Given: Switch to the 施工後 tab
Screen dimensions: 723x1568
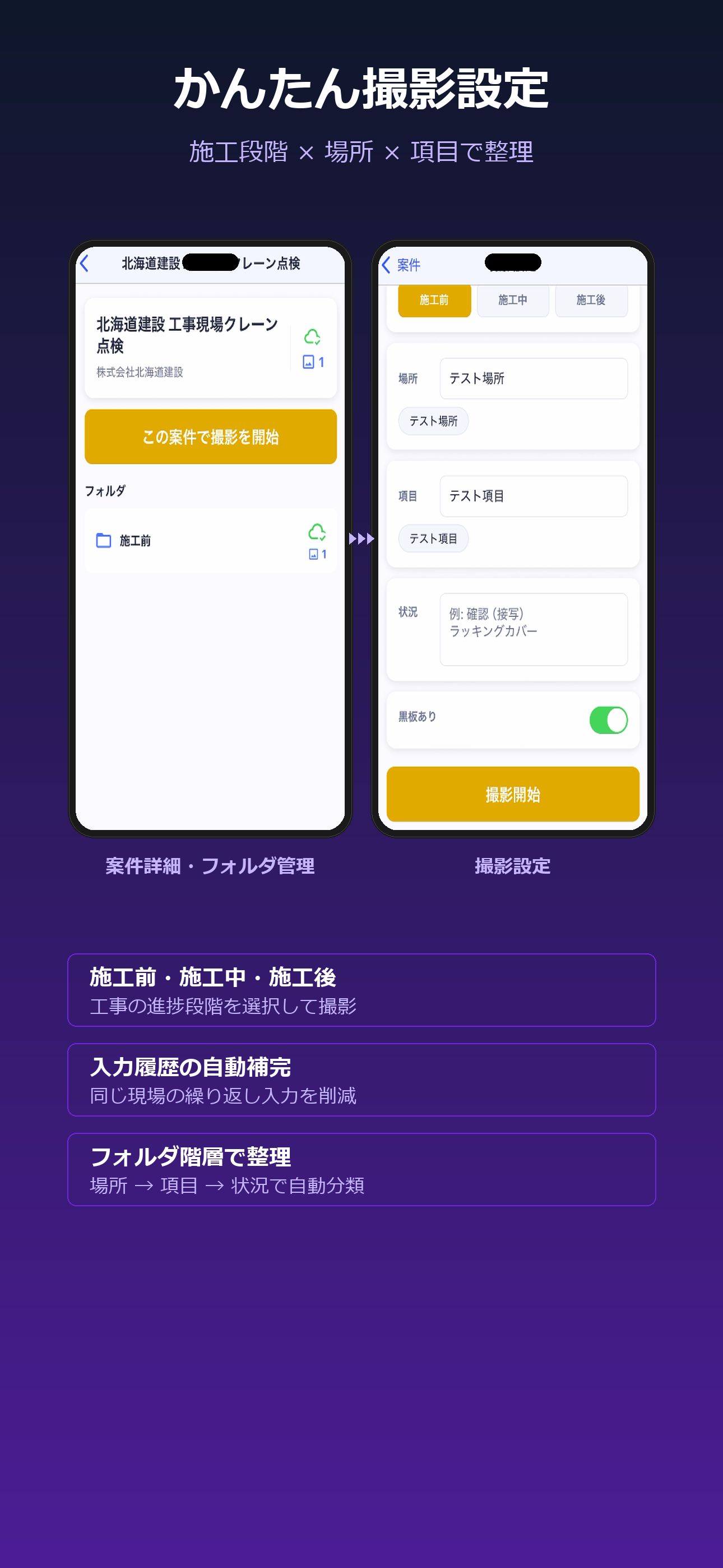Looking at the screenshot, I should click(590, 300).
